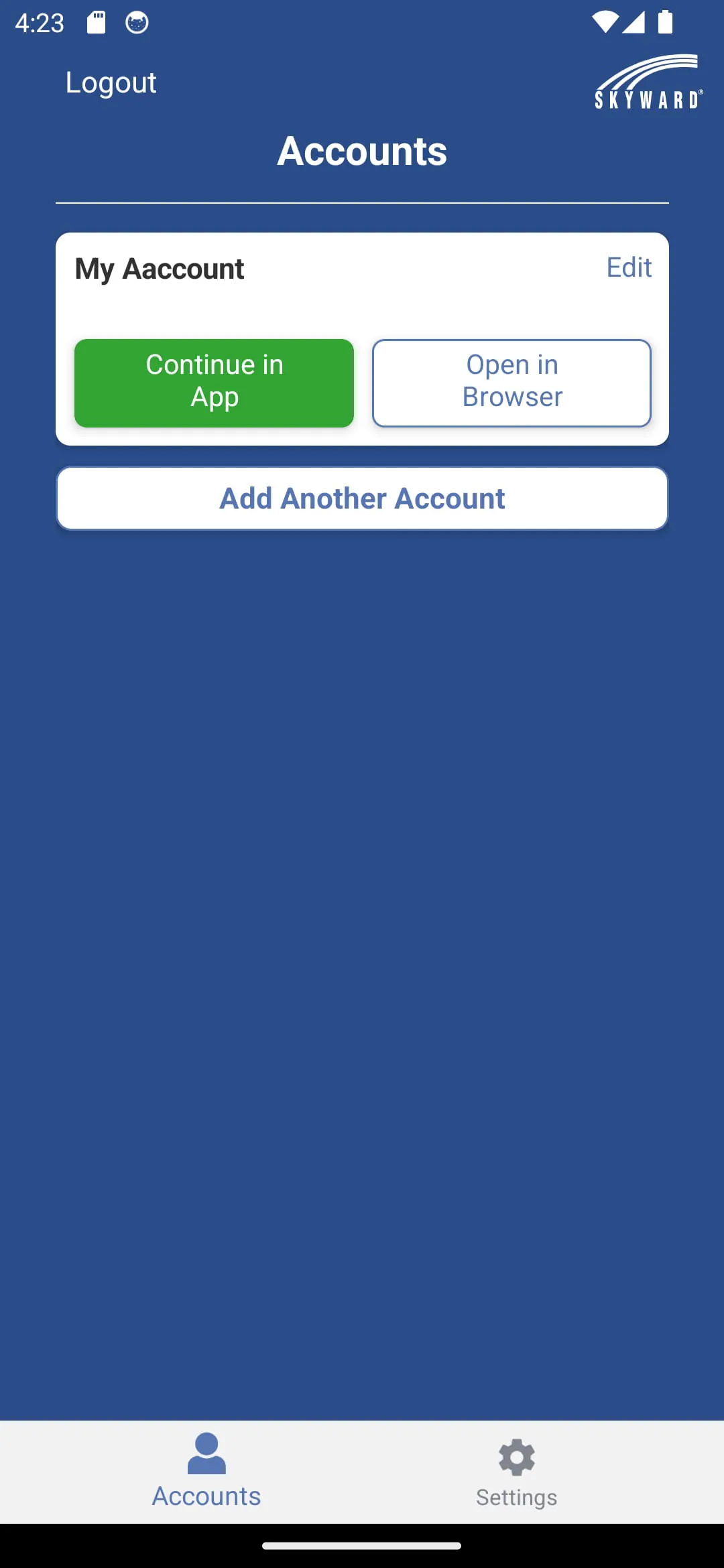Click the Logout option
This screenshot has width=724, height=1568.
pos(111,82)
